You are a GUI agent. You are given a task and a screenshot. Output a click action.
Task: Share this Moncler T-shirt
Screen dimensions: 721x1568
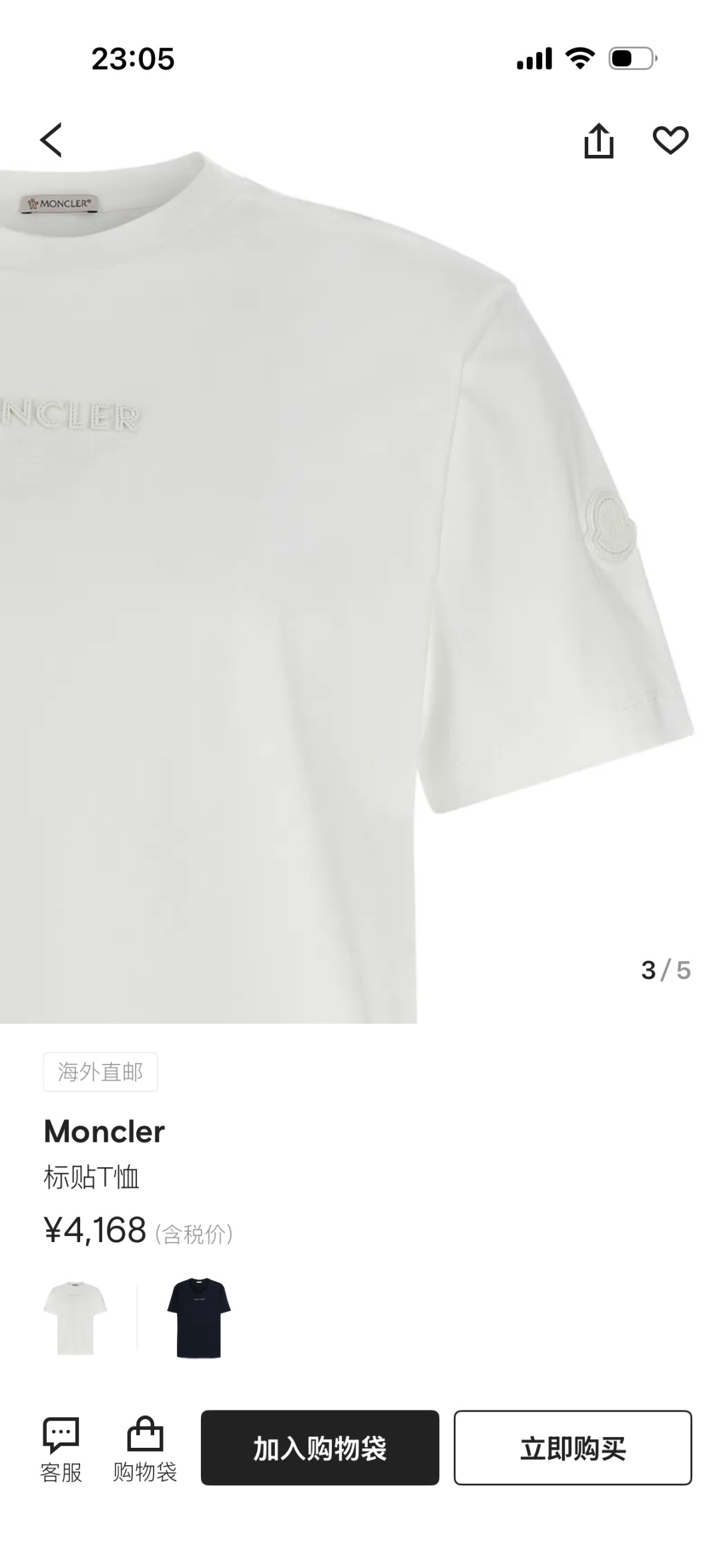tap(598, 140)
